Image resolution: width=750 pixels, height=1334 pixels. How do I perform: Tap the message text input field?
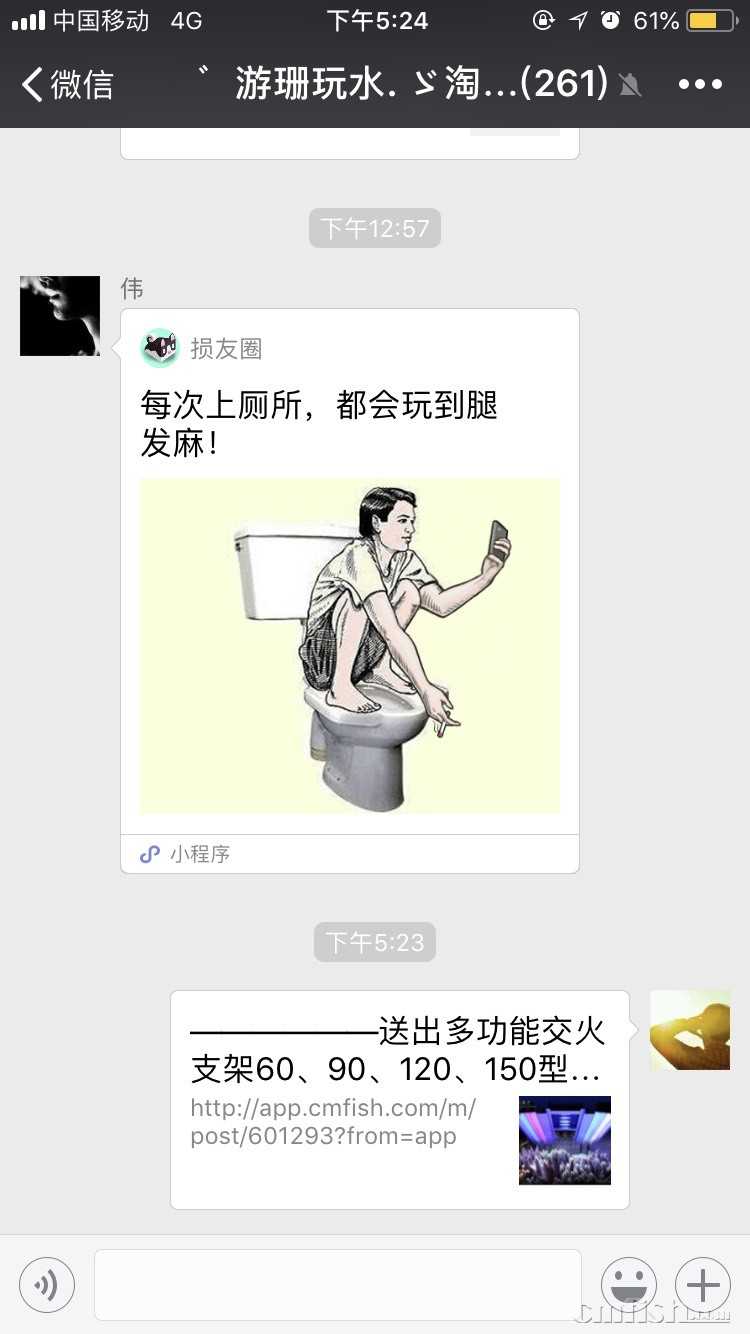337,1285
